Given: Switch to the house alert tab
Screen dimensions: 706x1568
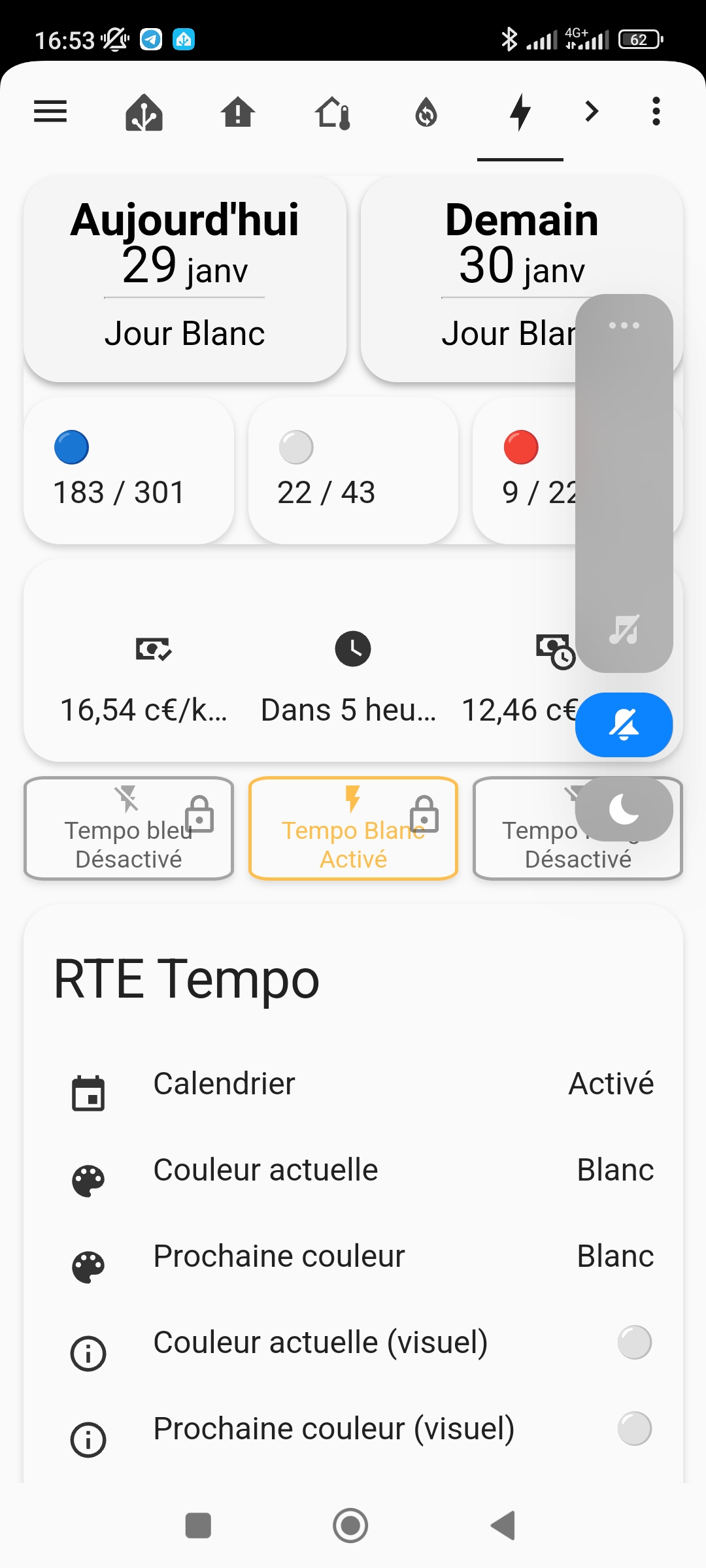Looking at the screenshot, I should (x=238, y=112).
